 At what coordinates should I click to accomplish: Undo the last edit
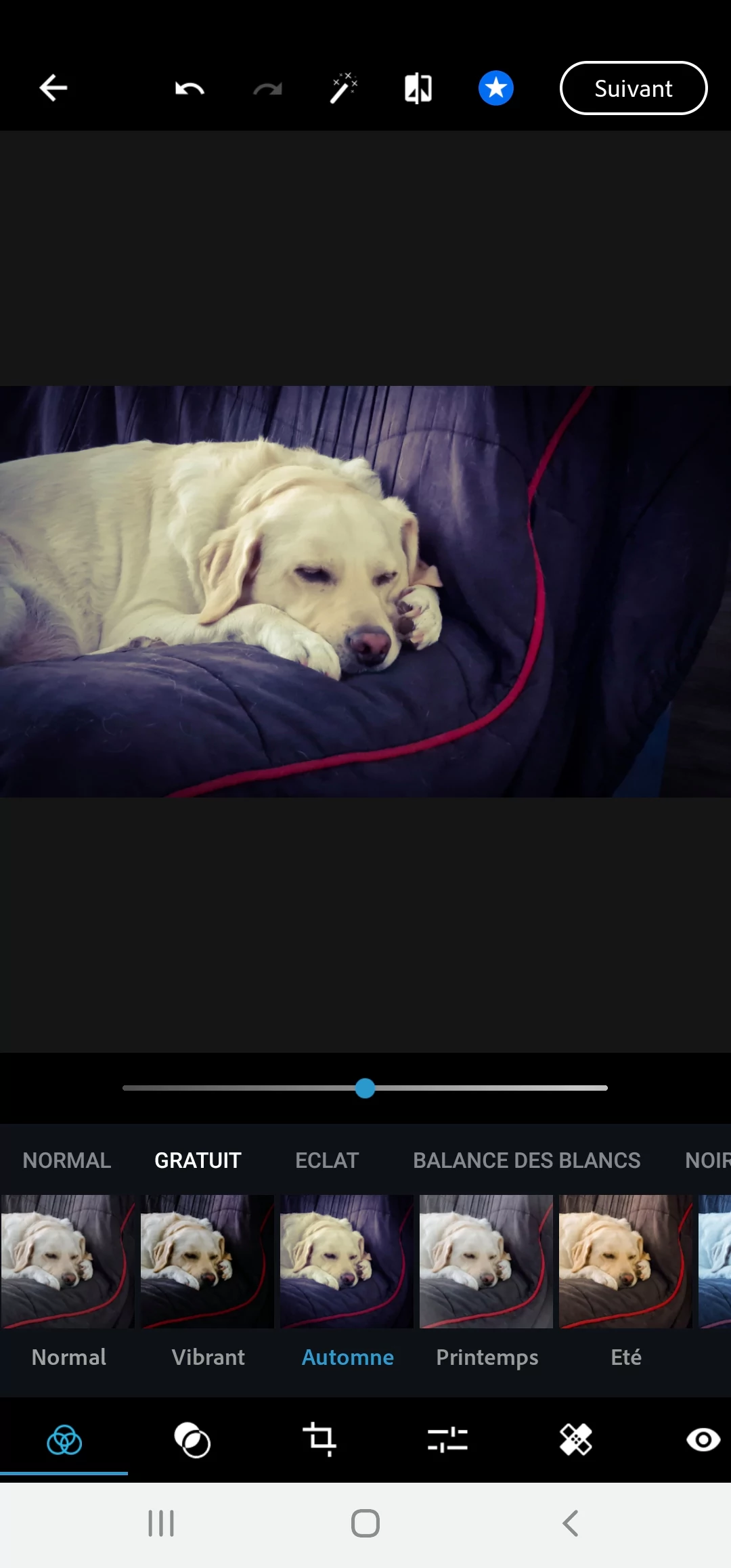point(190,88)
